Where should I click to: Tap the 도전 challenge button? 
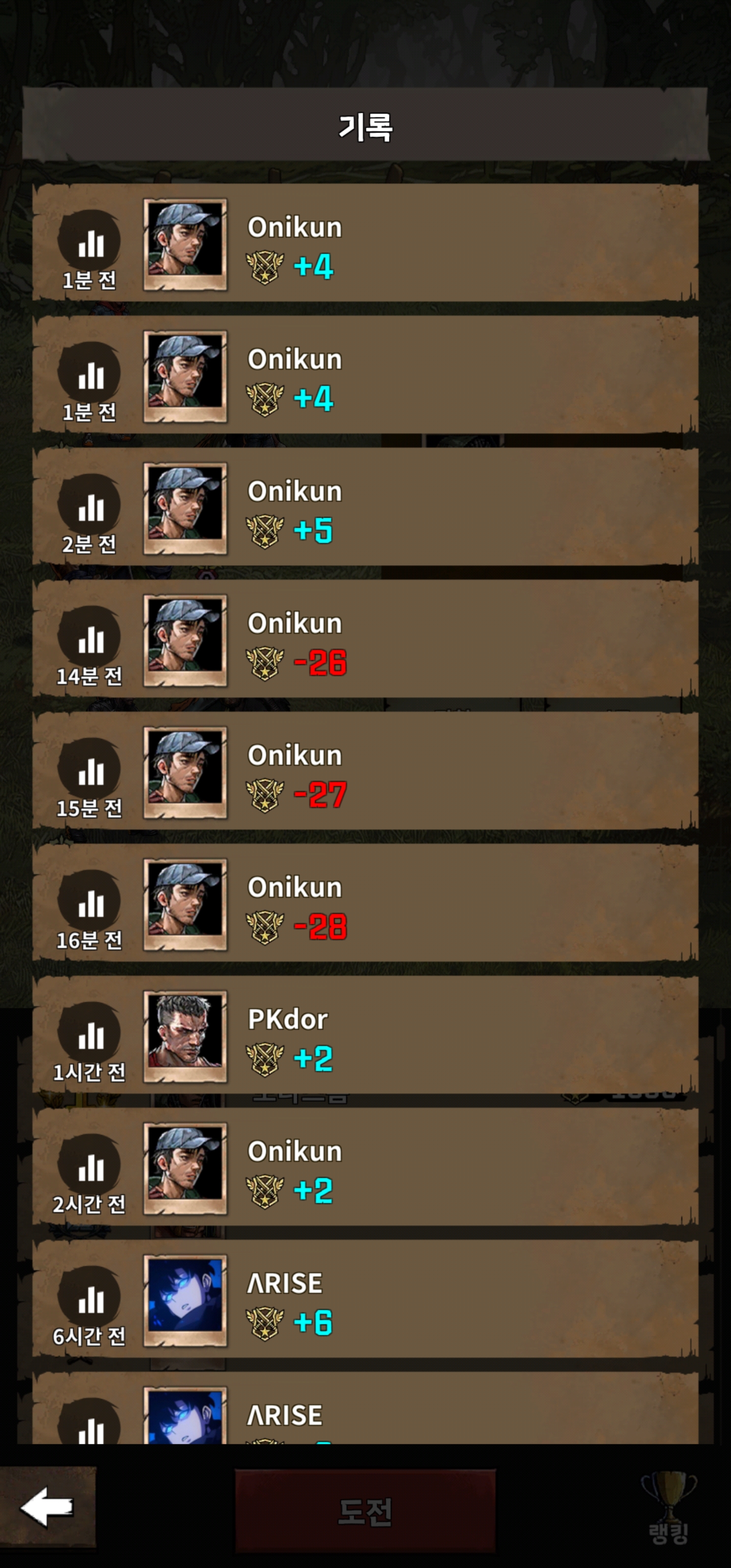click(365, 1511)
